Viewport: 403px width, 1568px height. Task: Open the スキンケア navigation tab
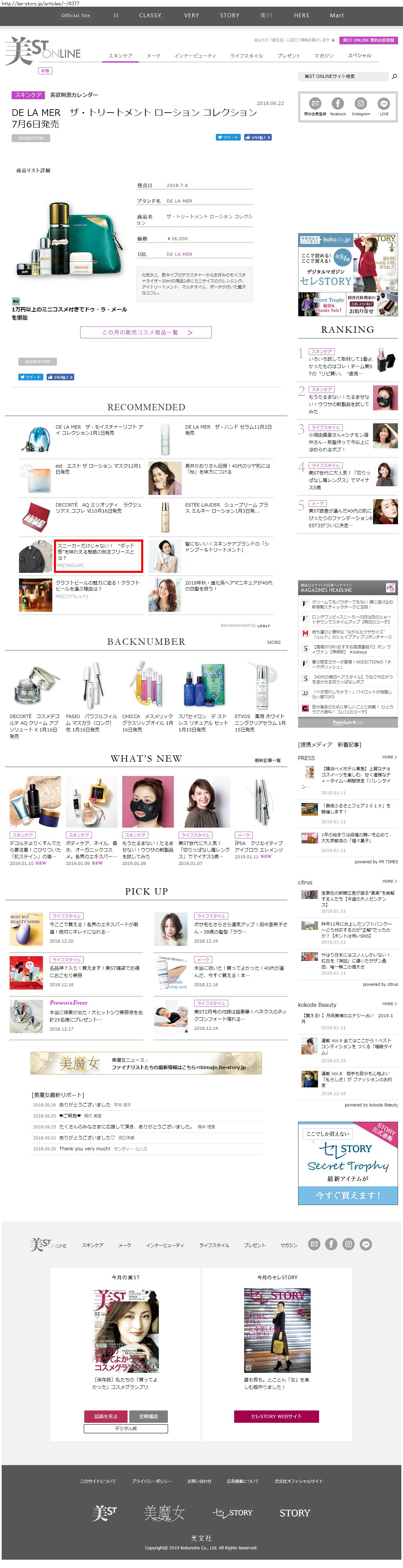pyautogui.click(x=120, y=55)
